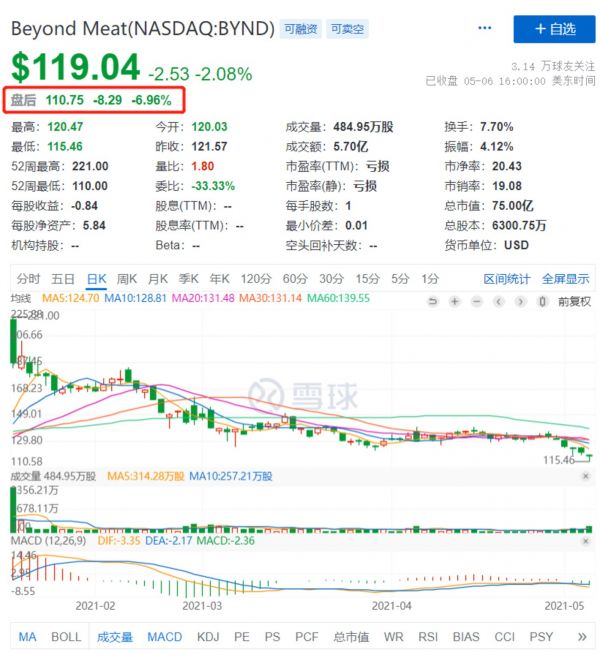Image resolution: width=600 pixels, height=655 pixels.
Task: Open the 前复权 price adjustment option
Action: coord(574,301)
